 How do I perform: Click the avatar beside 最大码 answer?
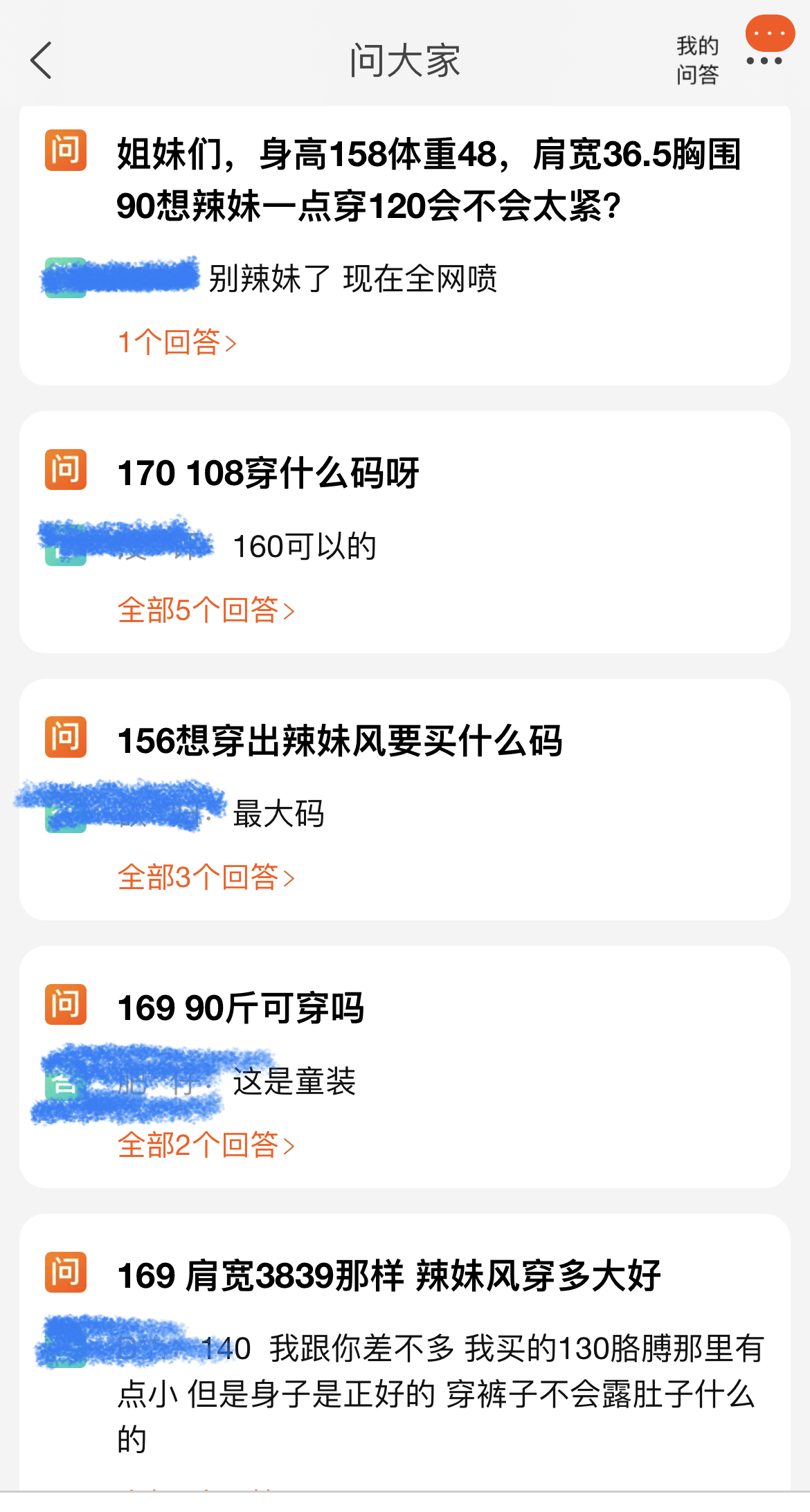coord(64,817)
